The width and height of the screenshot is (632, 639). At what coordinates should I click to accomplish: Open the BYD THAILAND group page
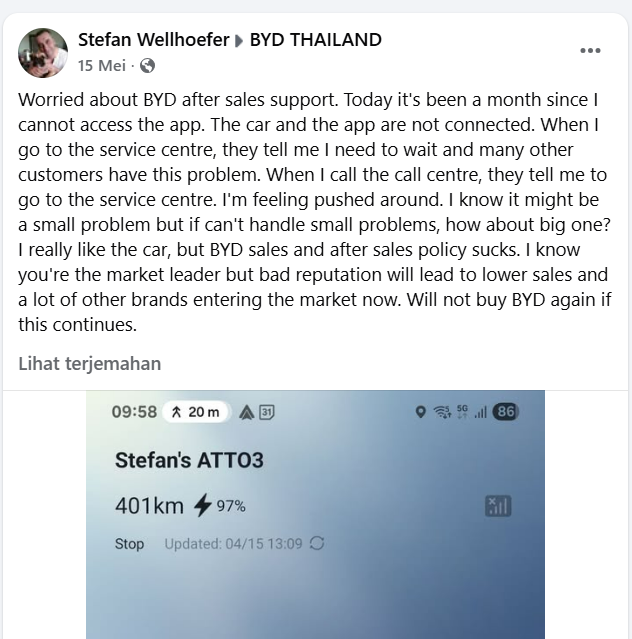click(x=315, y=41)
